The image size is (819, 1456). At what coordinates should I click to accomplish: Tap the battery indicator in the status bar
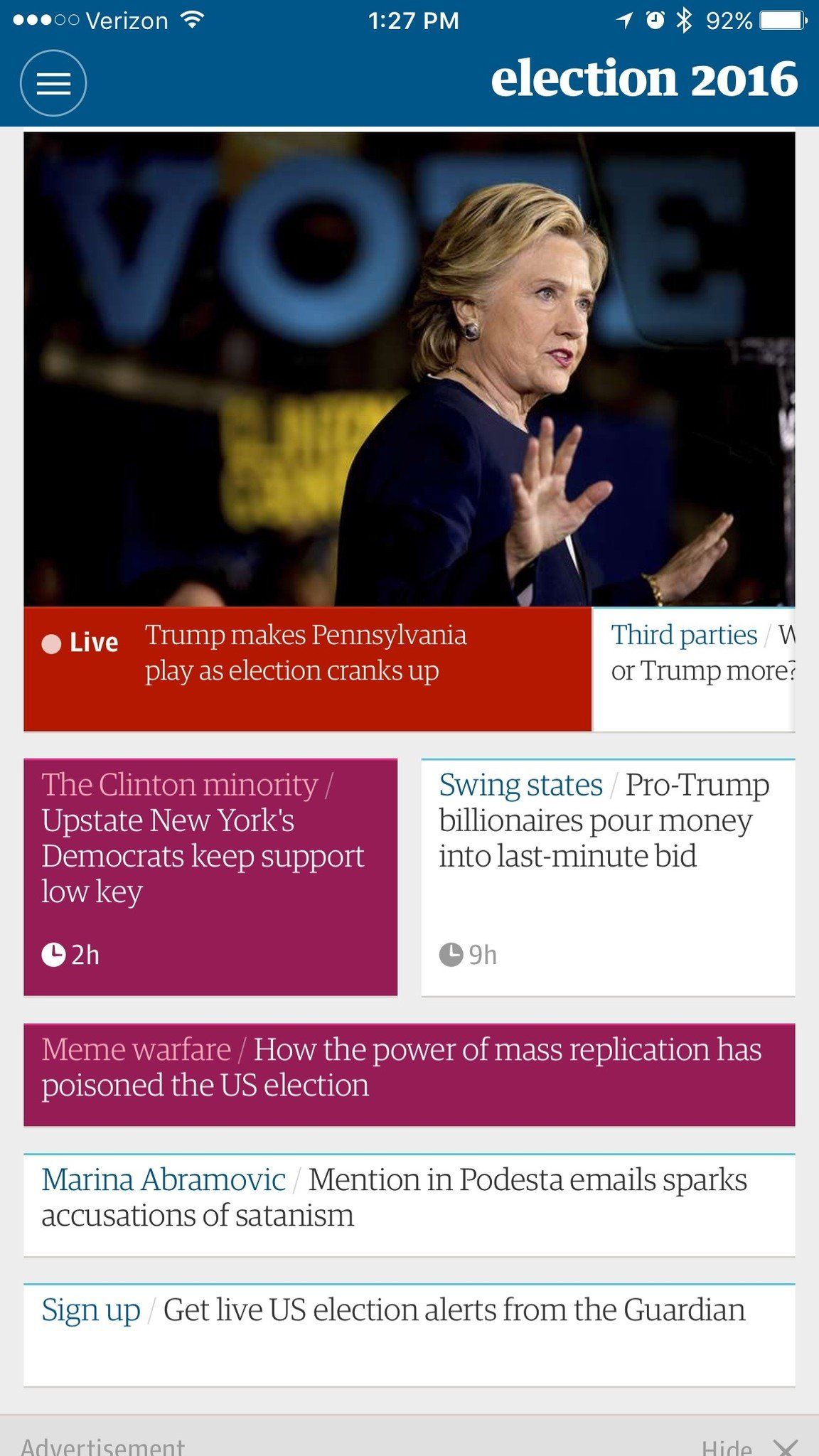[x=778, y=20]
